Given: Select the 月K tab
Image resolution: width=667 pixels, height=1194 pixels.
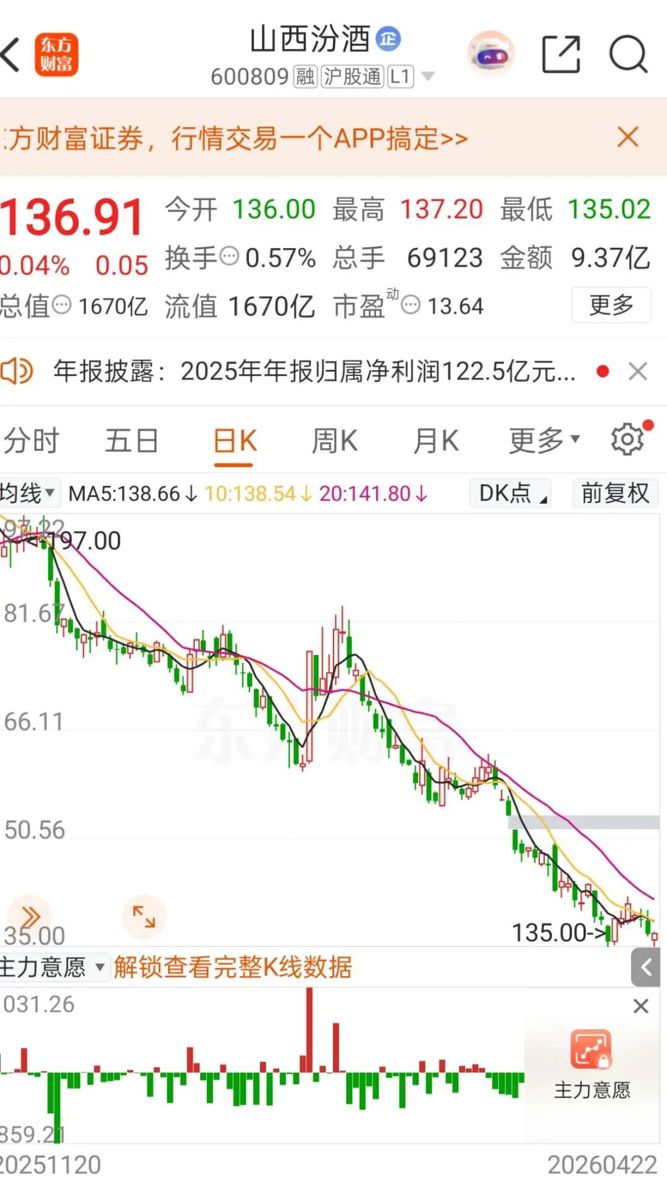Looking at the screenshot, I should coord(435,440).
